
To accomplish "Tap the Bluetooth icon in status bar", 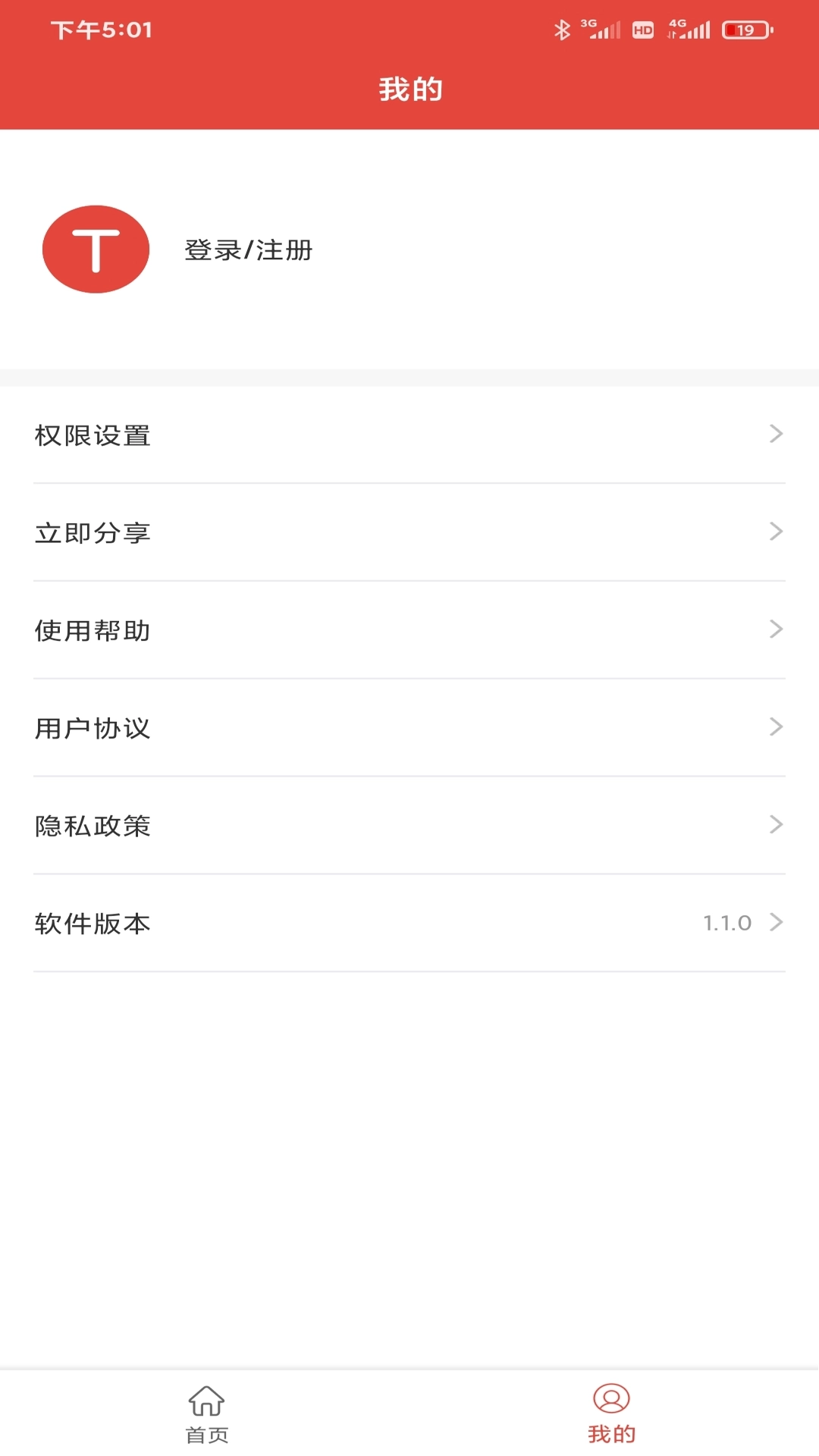I will coord(563,29).
